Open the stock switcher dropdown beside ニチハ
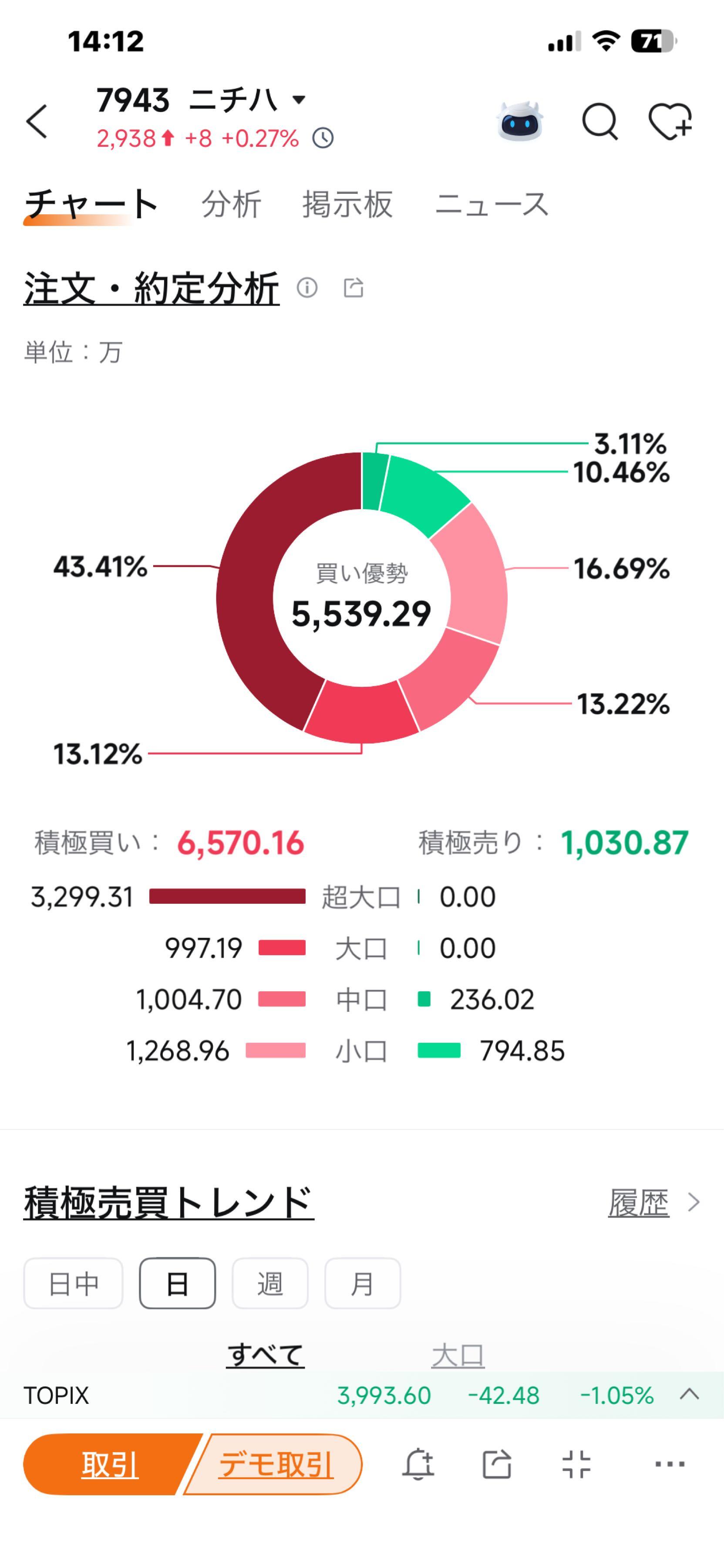Image resolution: width=724 pixels, height=1568 pixels. tap(299, 99)
